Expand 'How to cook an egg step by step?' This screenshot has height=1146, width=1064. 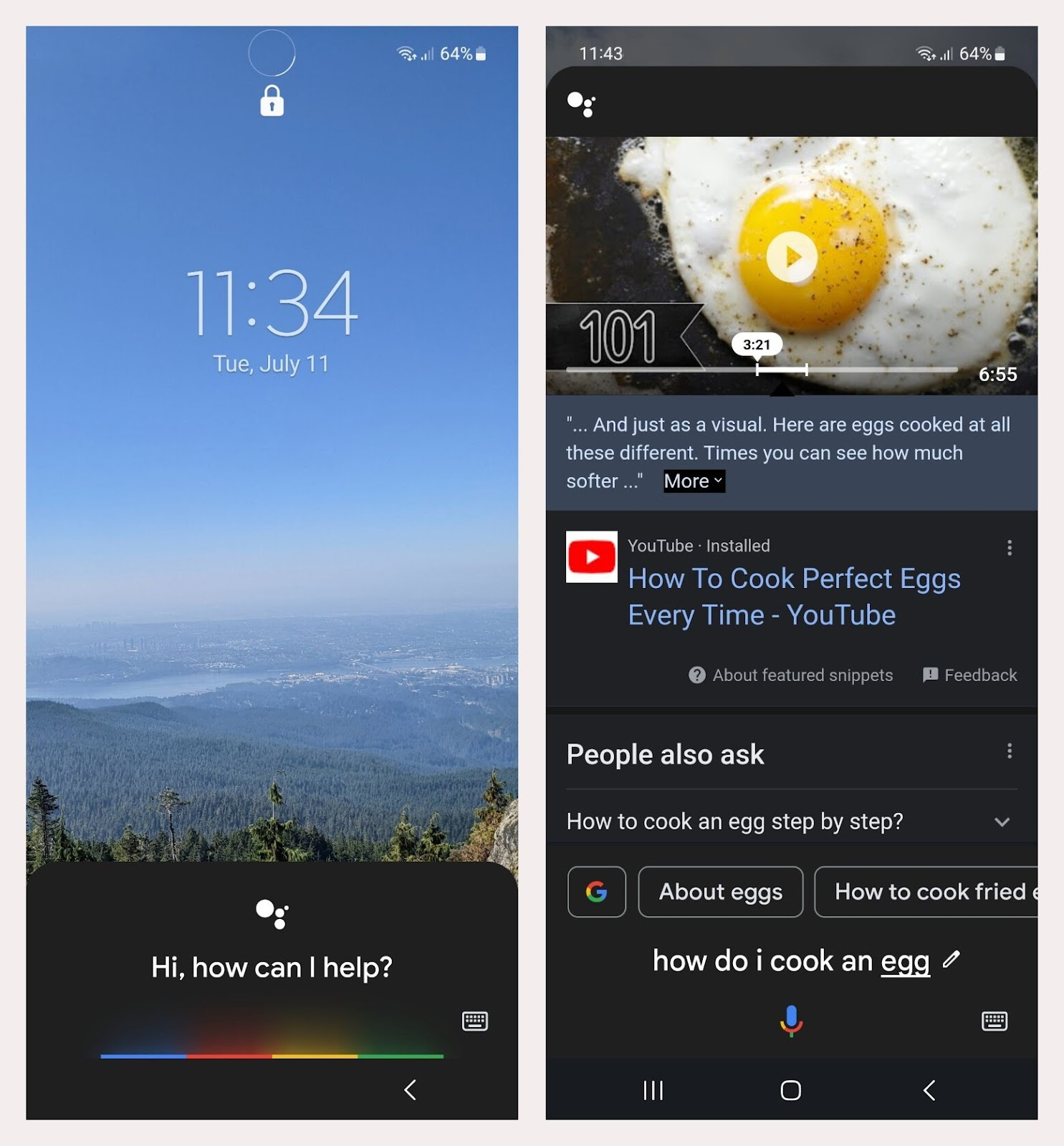point(1002,822)
